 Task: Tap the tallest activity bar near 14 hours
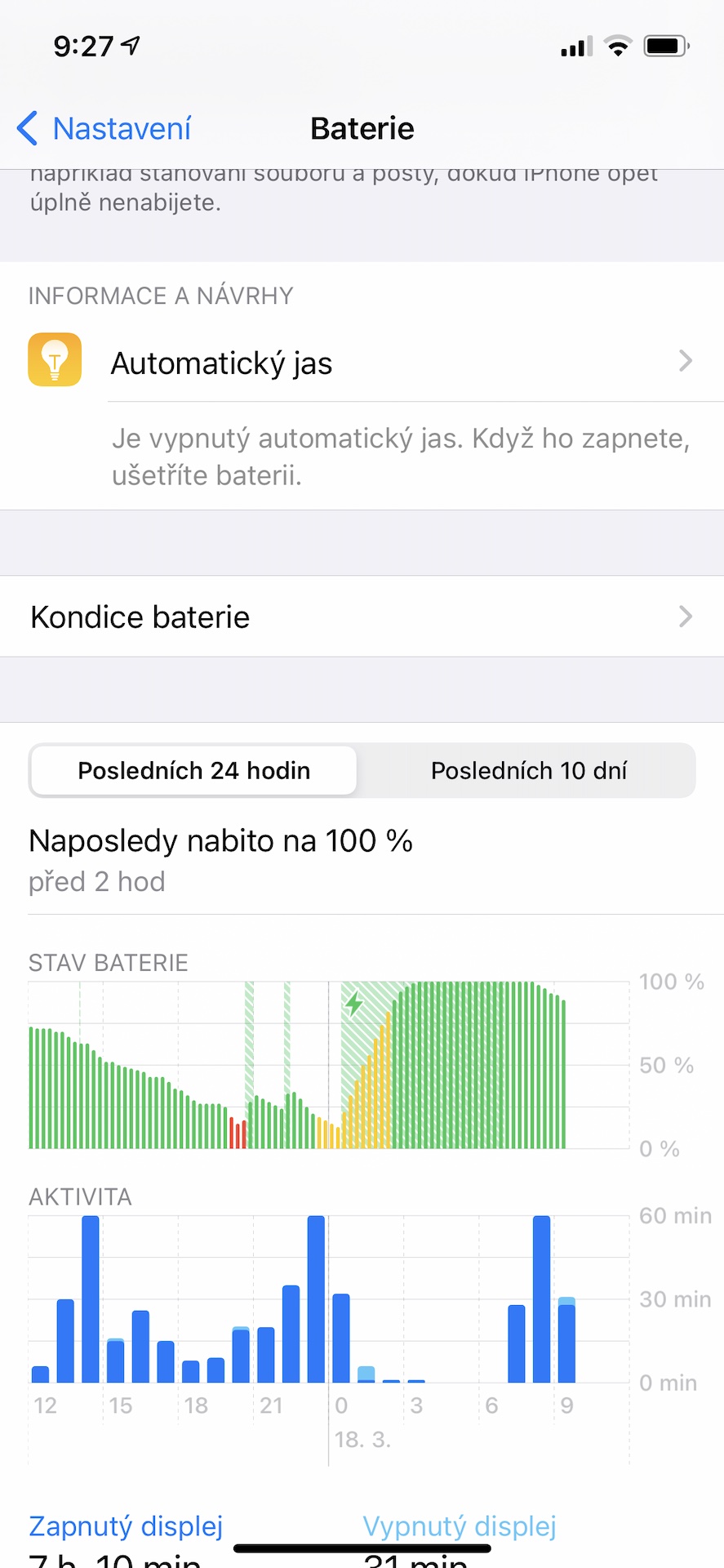coord(91,1298)
